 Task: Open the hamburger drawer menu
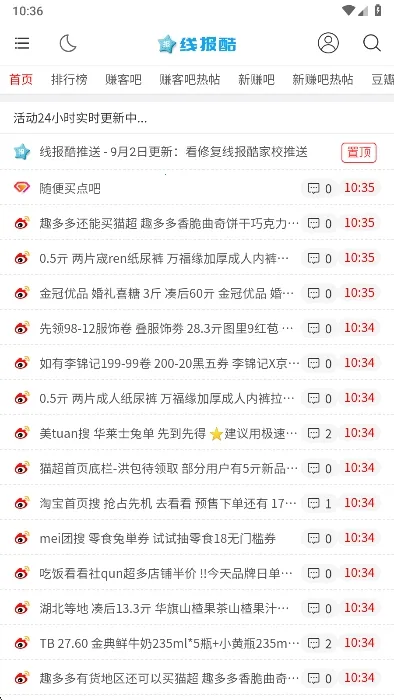(x=22, y=43)
